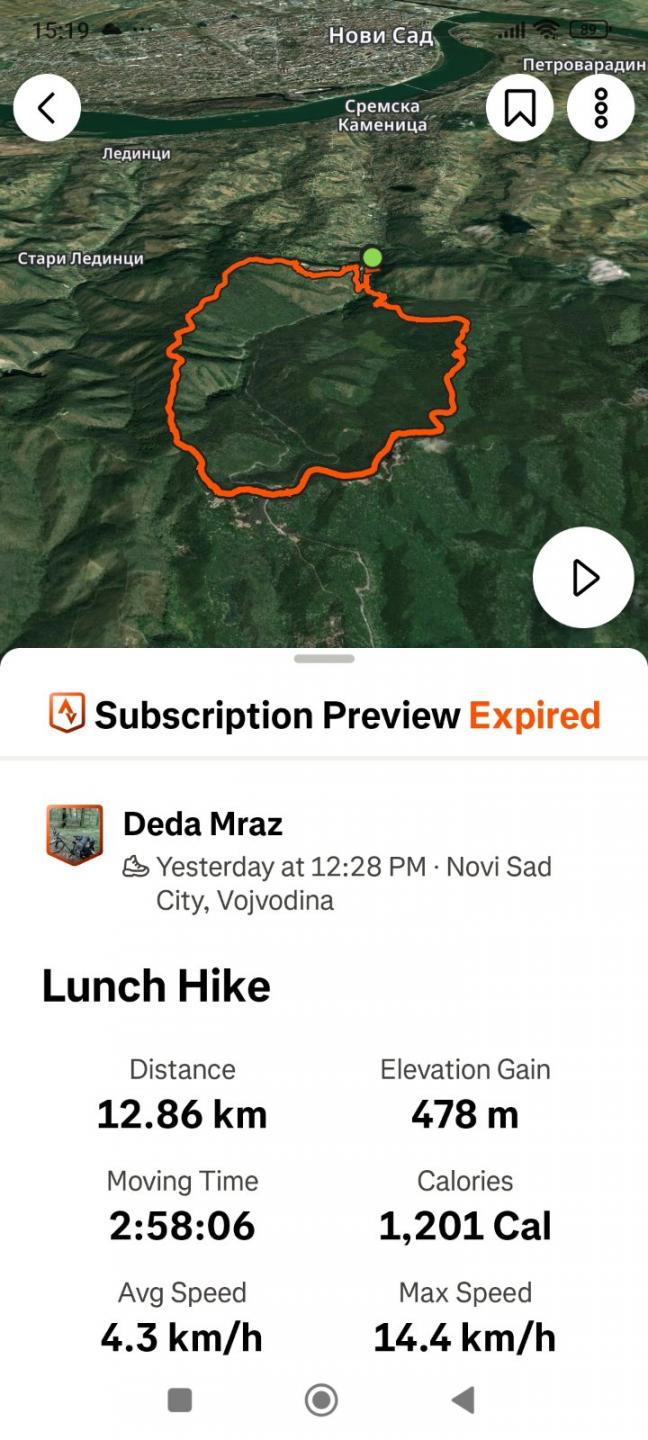
Task: Tap the system home button
Action: tap(321, 1400)
